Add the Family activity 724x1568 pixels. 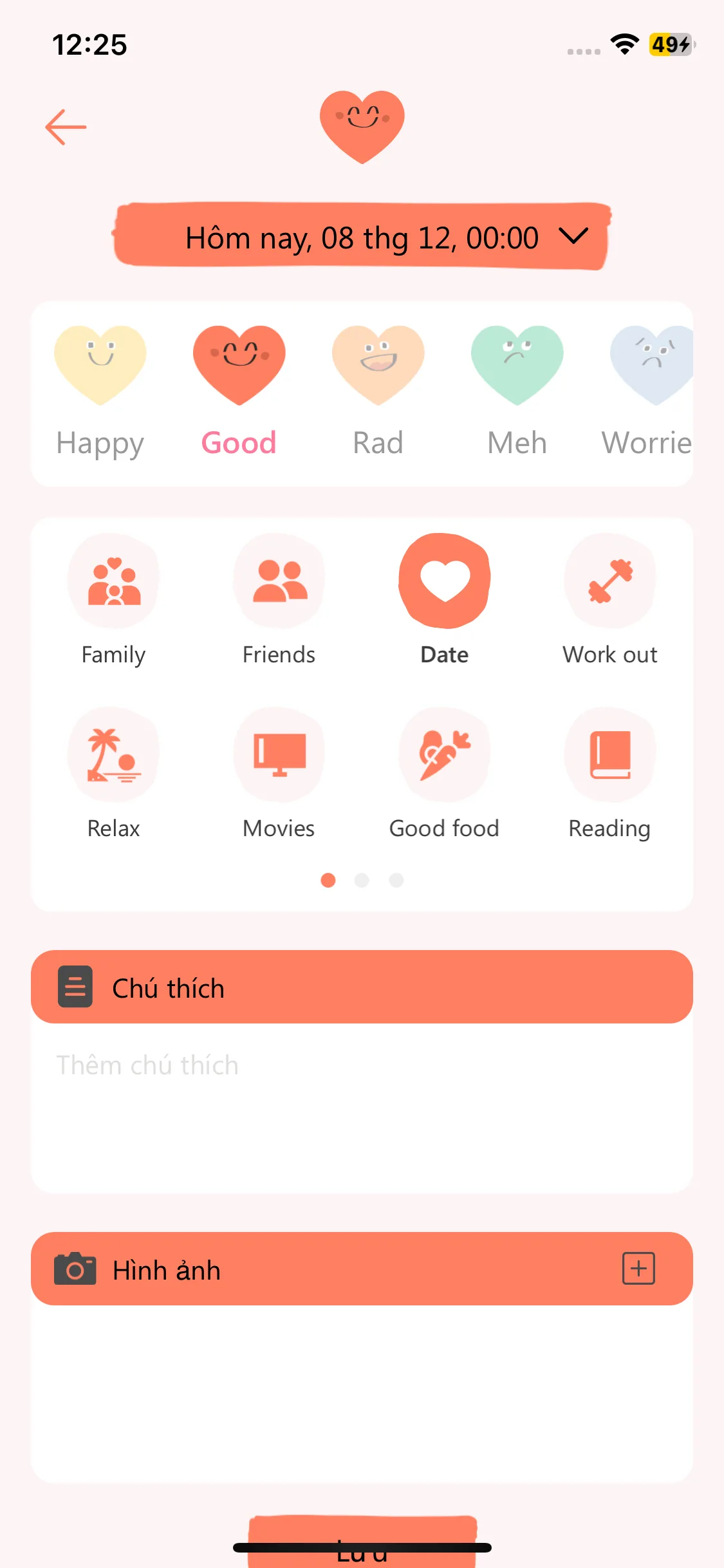point(113,581)
